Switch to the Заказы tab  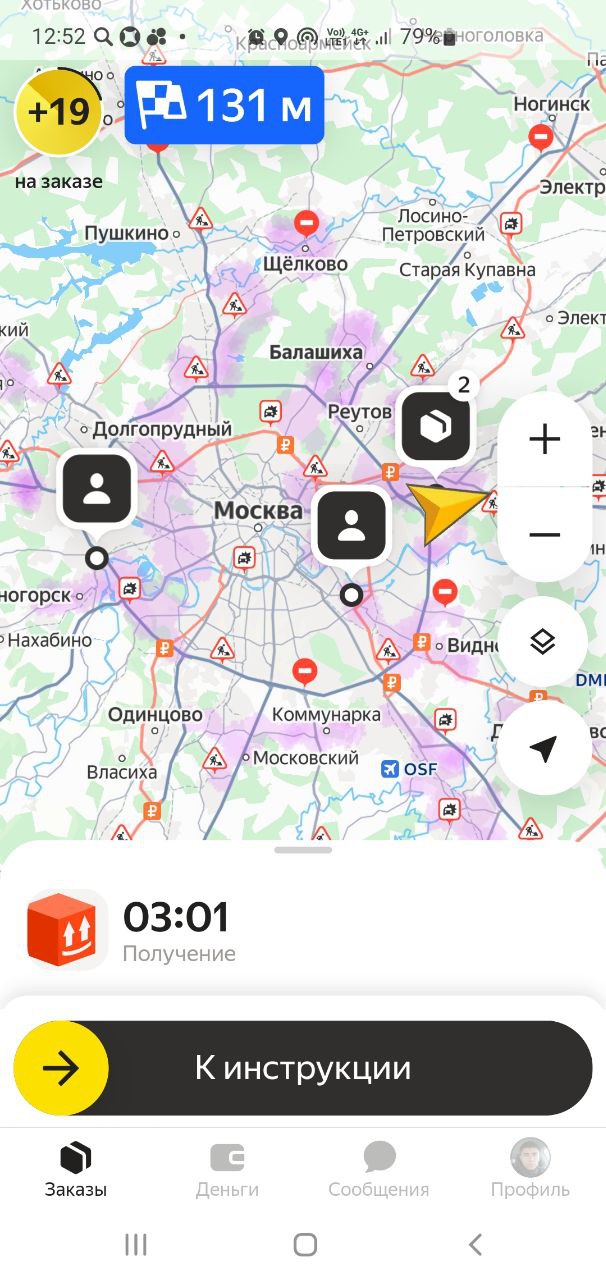(75, 1170)
